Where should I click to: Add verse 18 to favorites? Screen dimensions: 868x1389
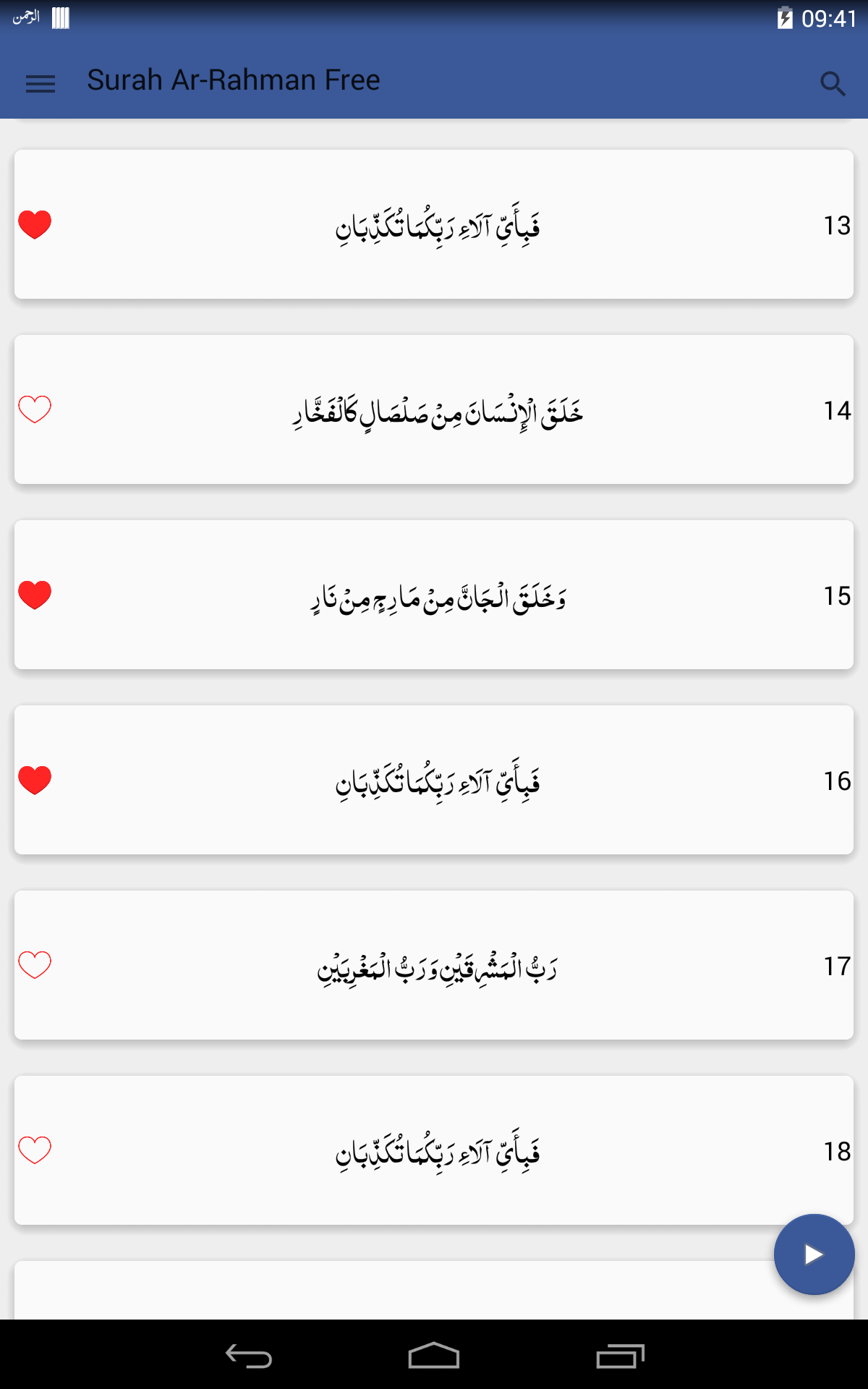(x=35, y=1150)
